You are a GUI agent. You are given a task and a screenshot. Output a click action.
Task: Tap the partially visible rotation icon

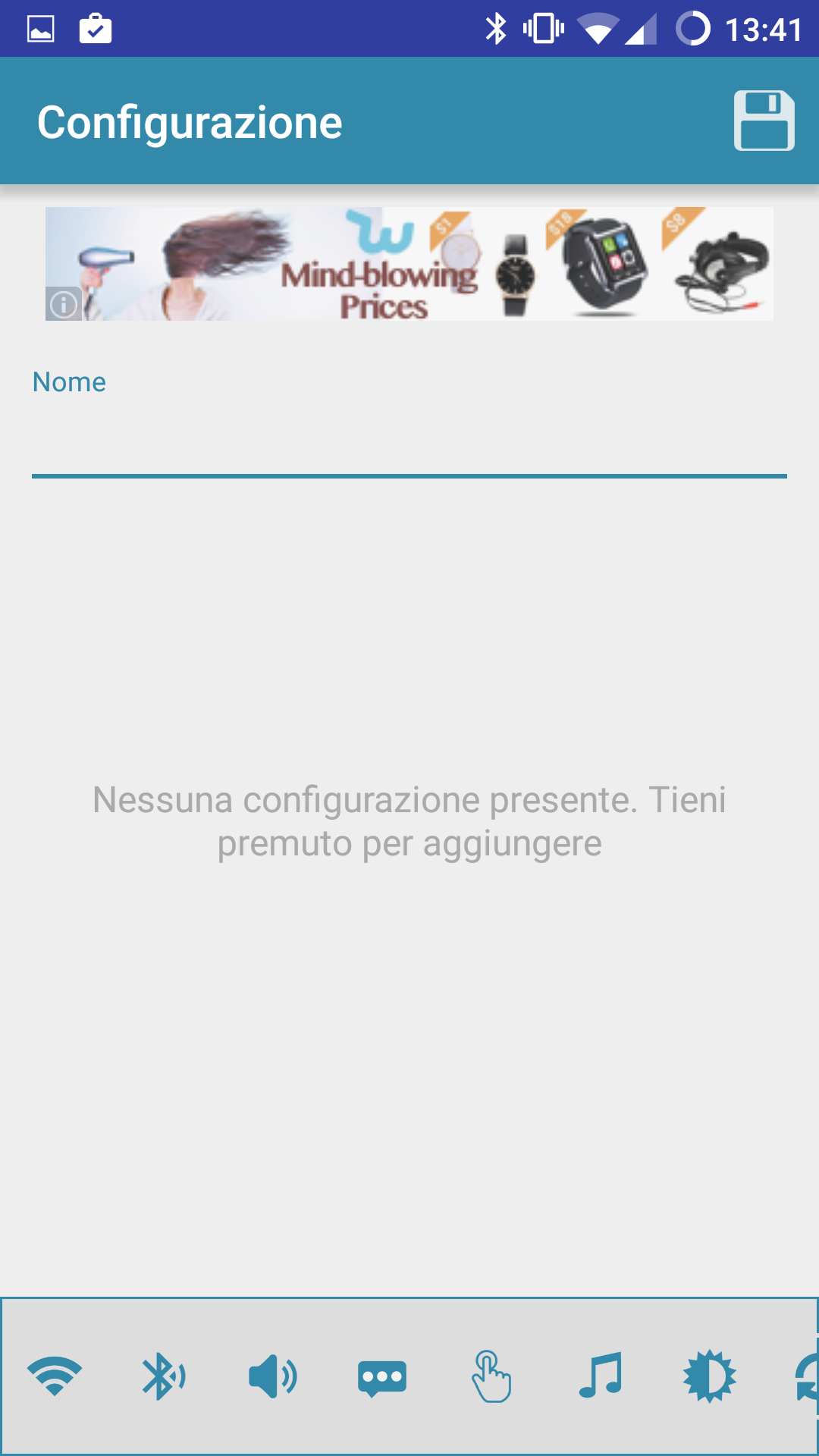pyautogui.click(x=806, y=1376)
